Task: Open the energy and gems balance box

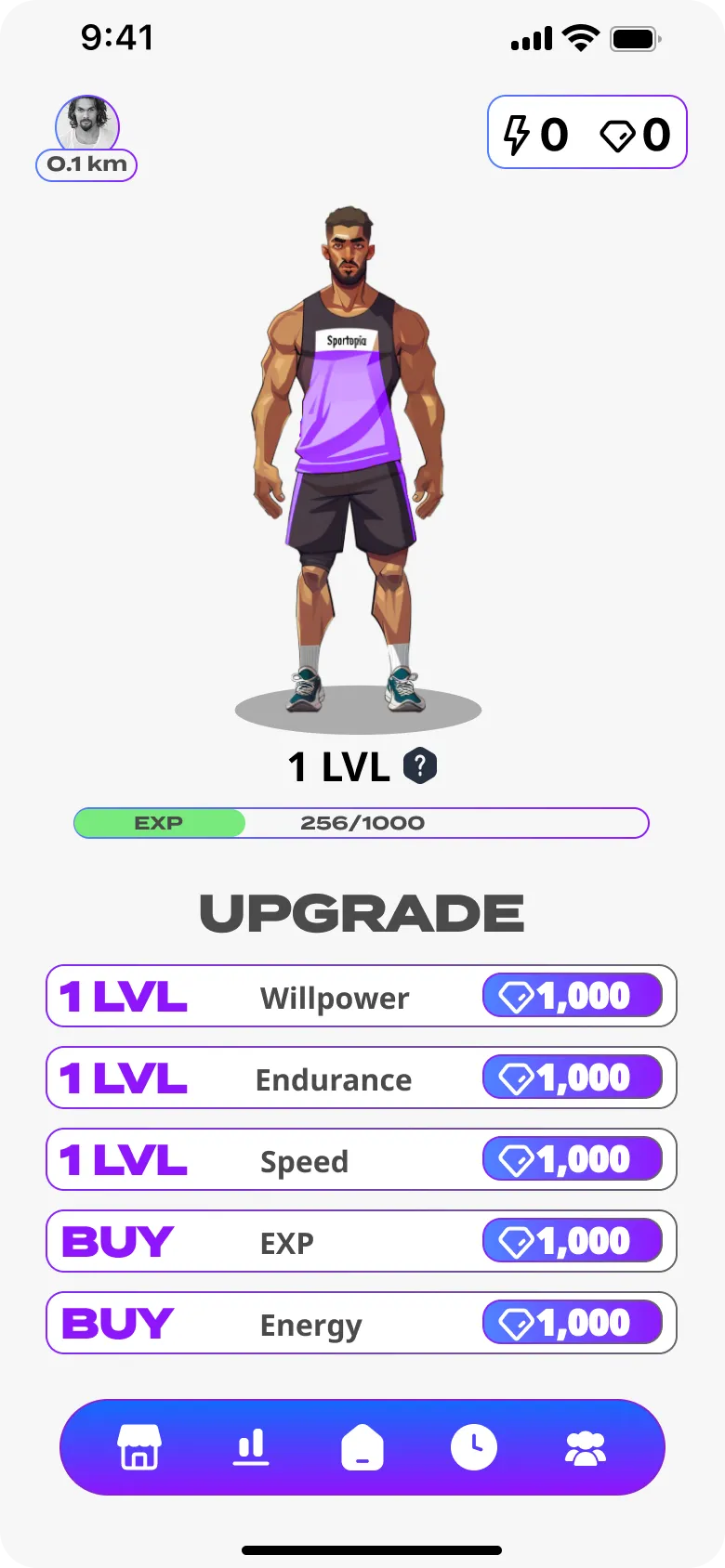Action: pos(587,133)
